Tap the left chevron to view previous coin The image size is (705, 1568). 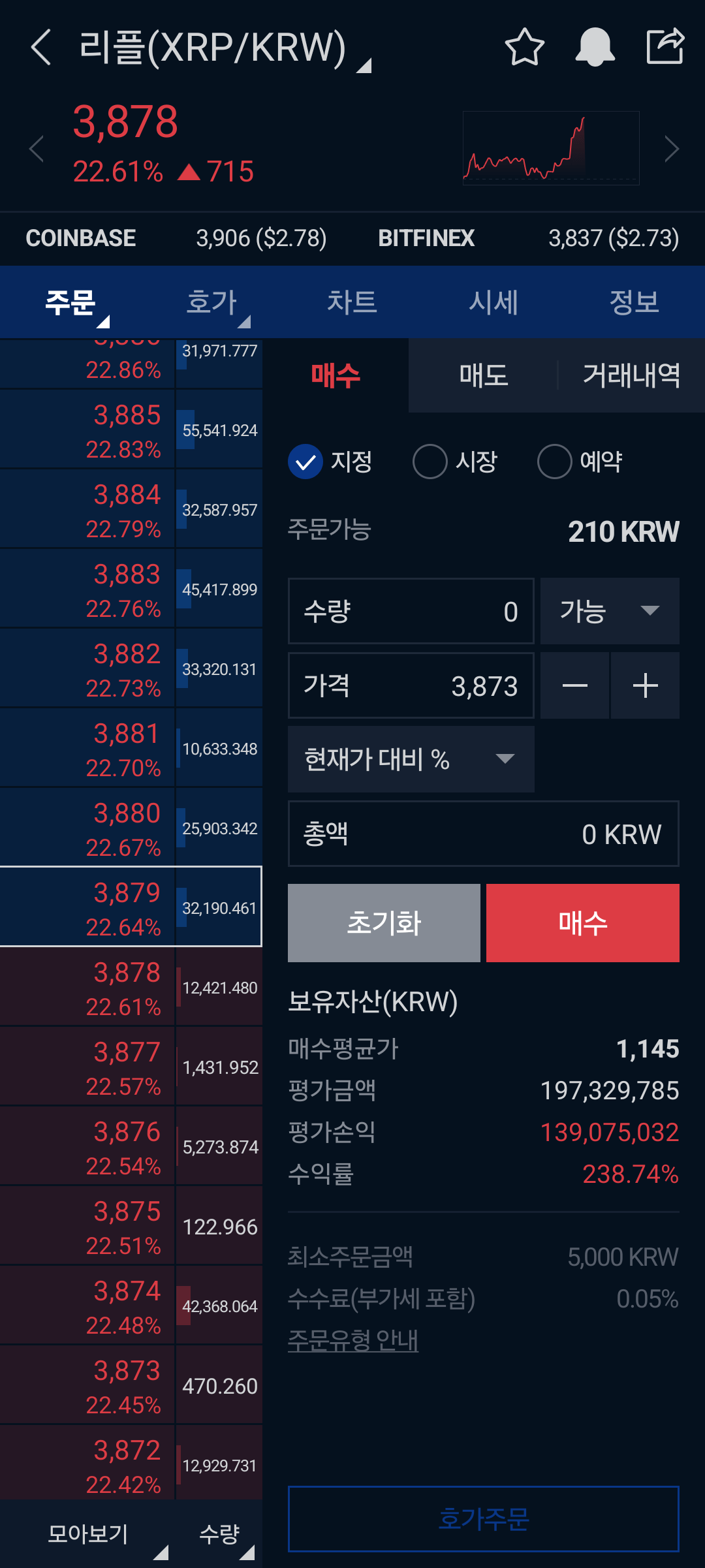[36, 149]
